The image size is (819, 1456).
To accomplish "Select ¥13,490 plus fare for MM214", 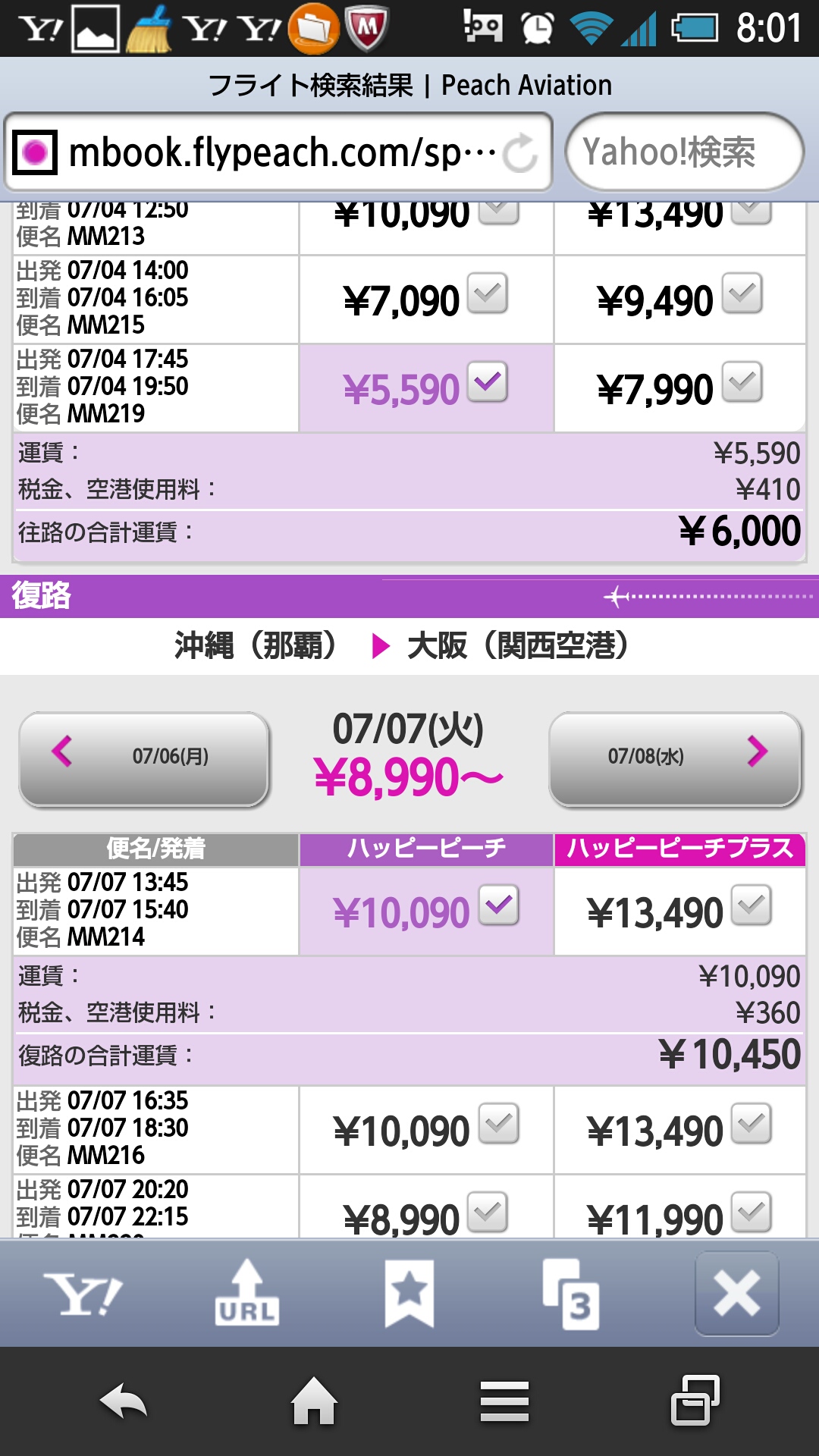I will 752,905.
